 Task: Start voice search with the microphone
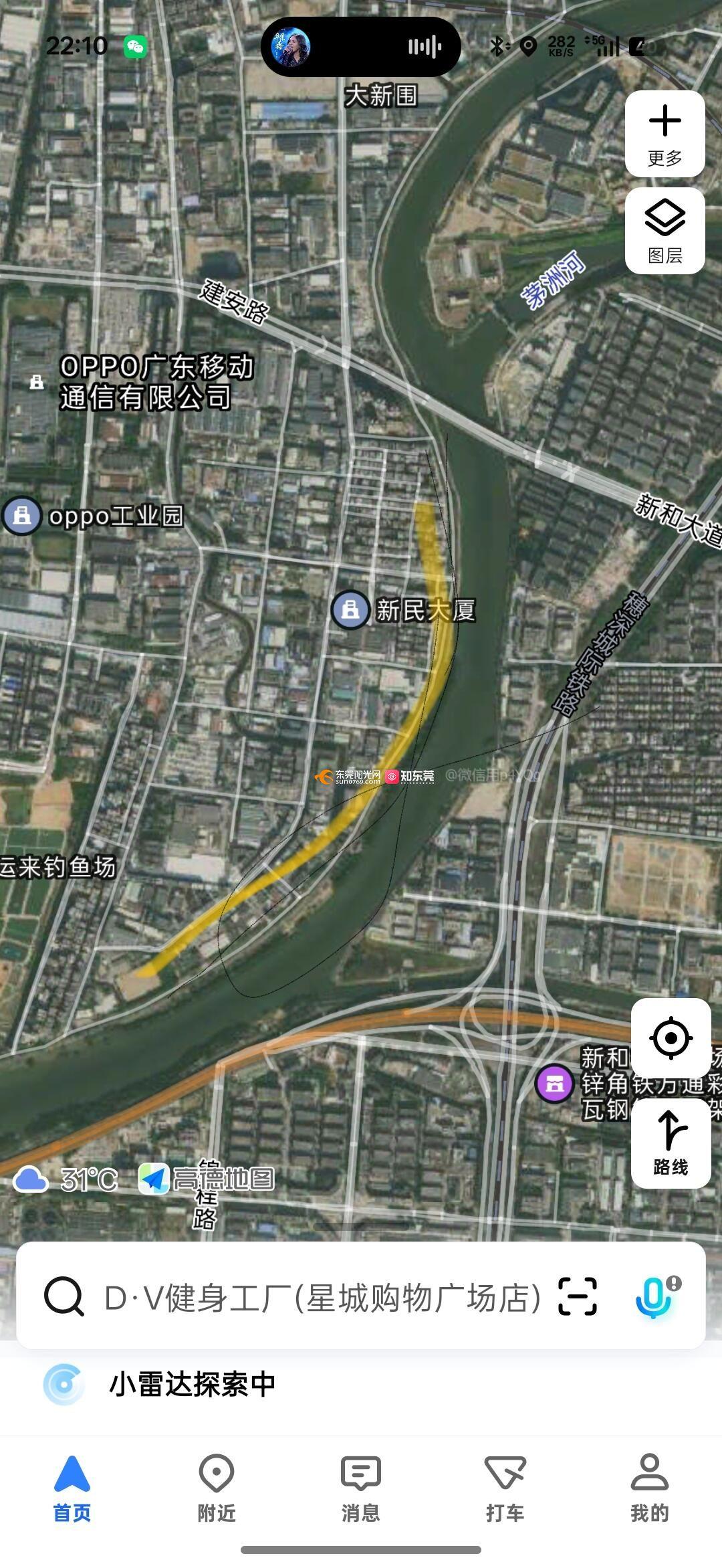tap(654, 1296)
